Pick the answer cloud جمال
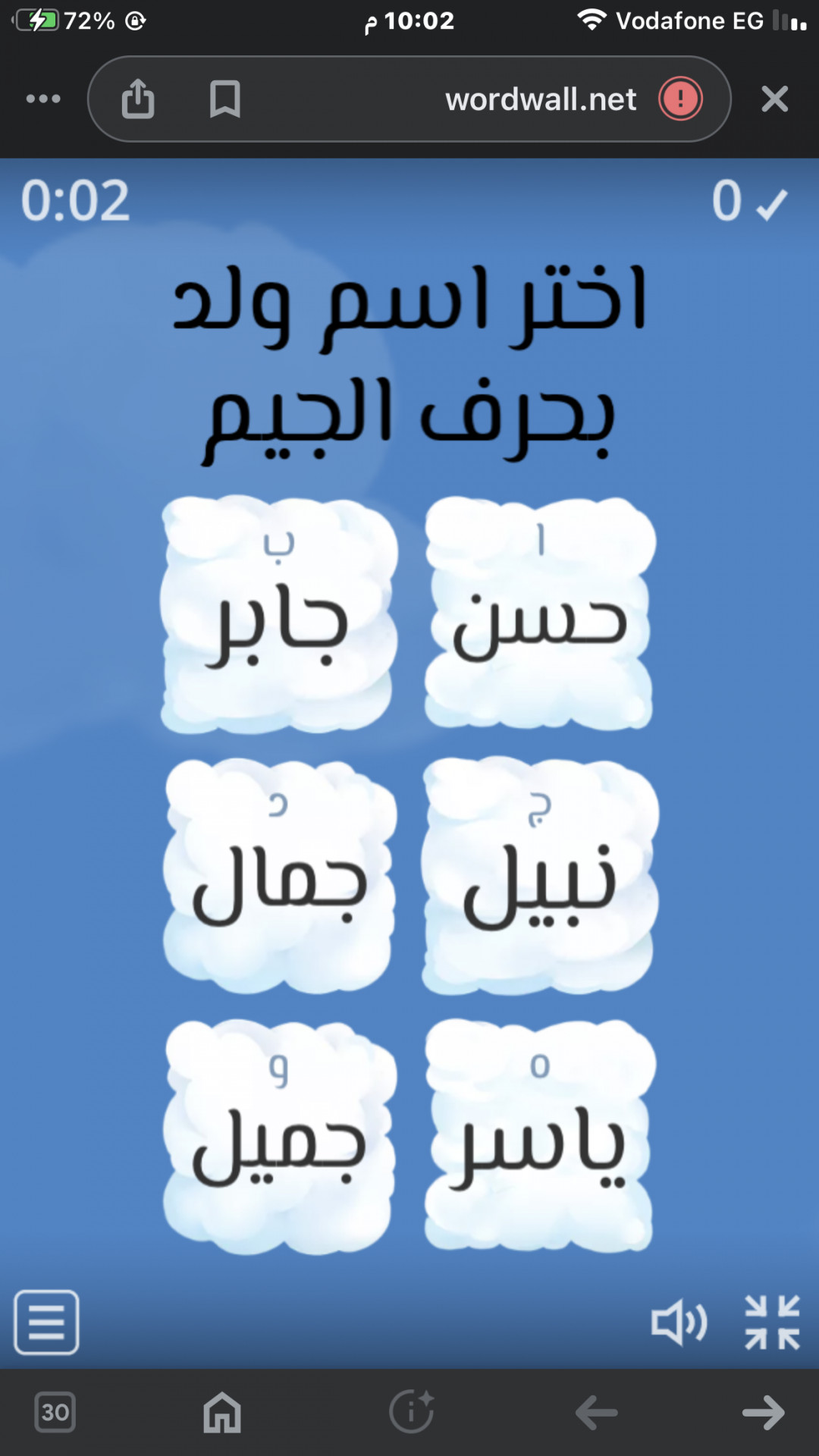Viewport: 819px width, 1456px height. [x=278, y=877]
